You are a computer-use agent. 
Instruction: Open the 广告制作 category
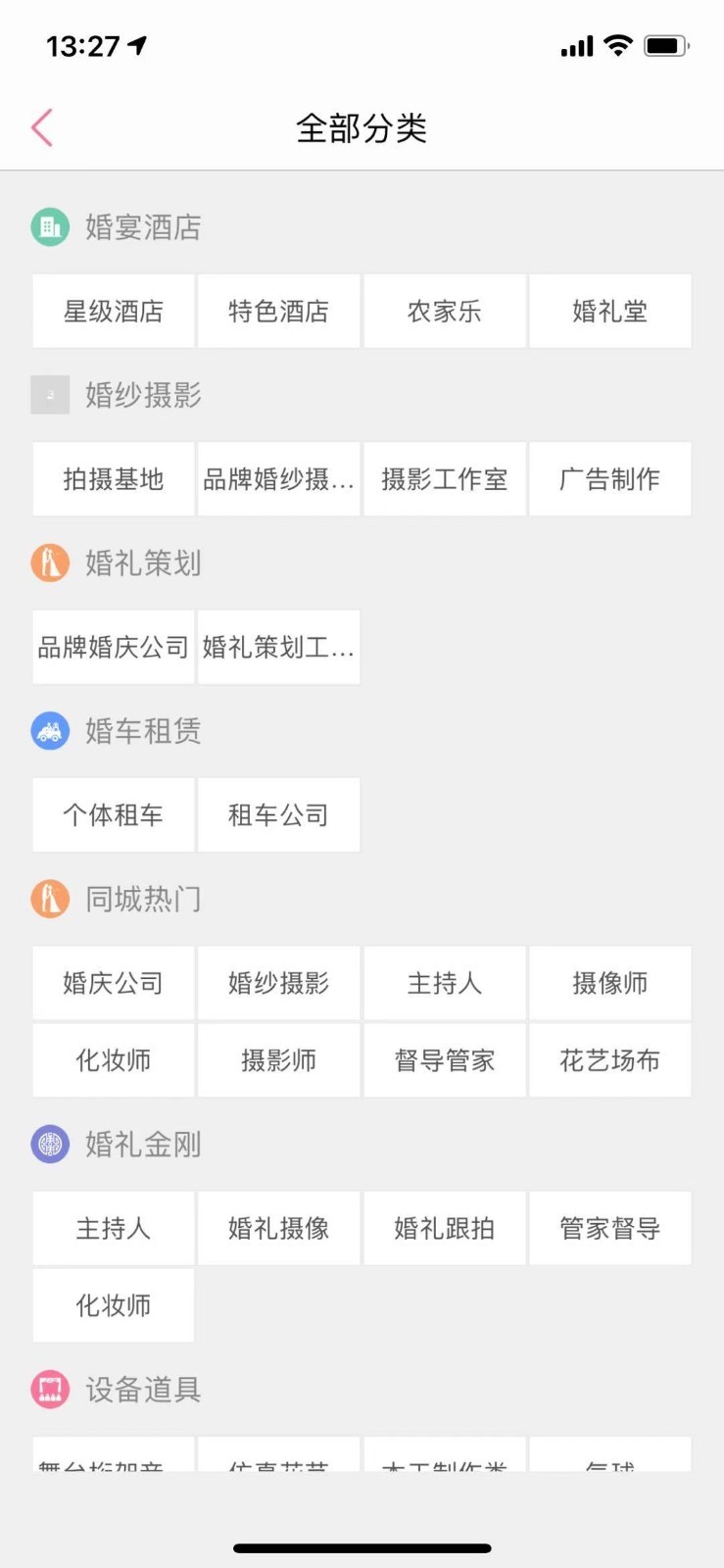click(610, 479)
